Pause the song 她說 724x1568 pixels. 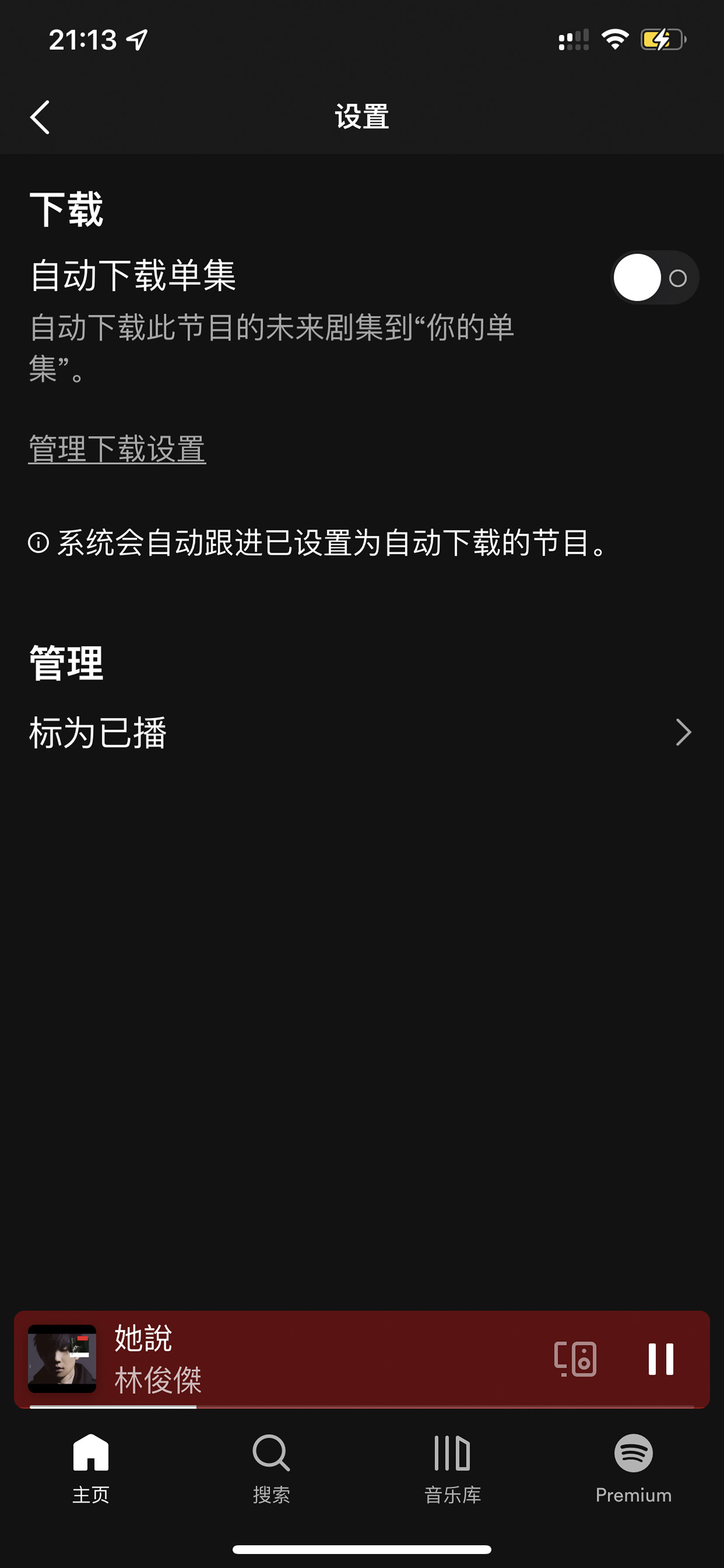point(661,1359)
